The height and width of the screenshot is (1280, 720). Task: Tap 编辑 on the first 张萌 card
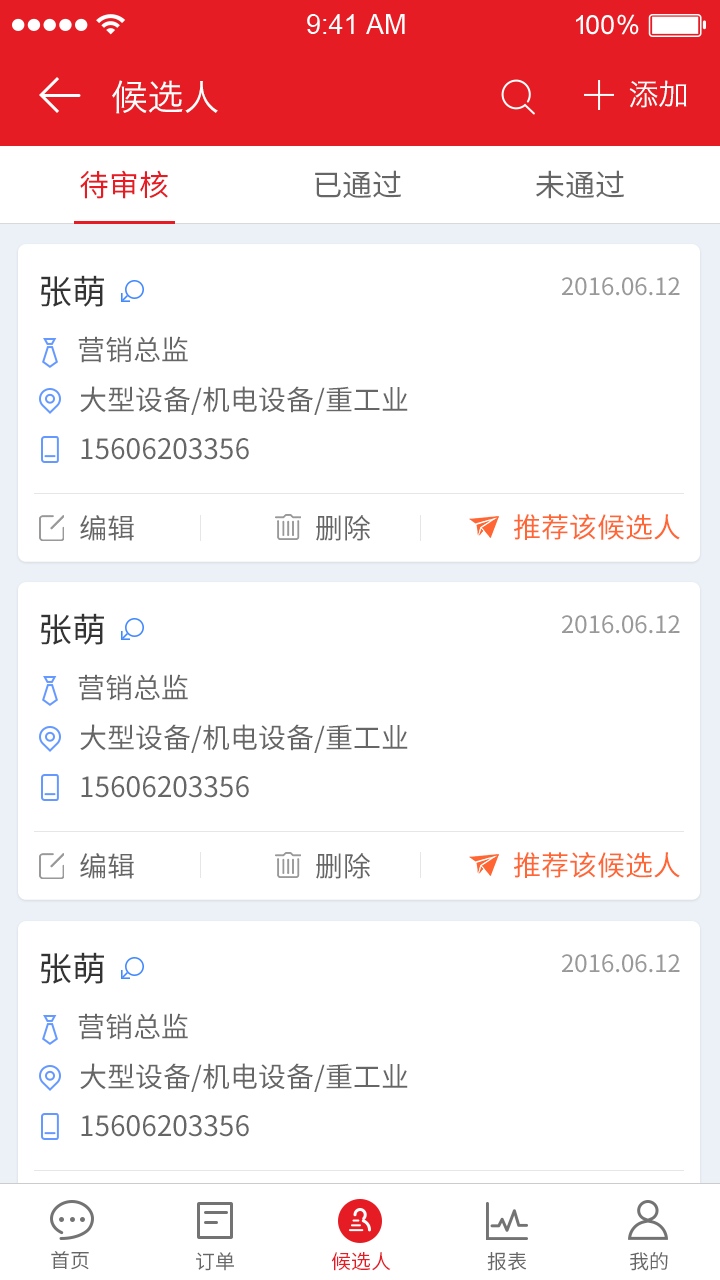coord(88,528)
